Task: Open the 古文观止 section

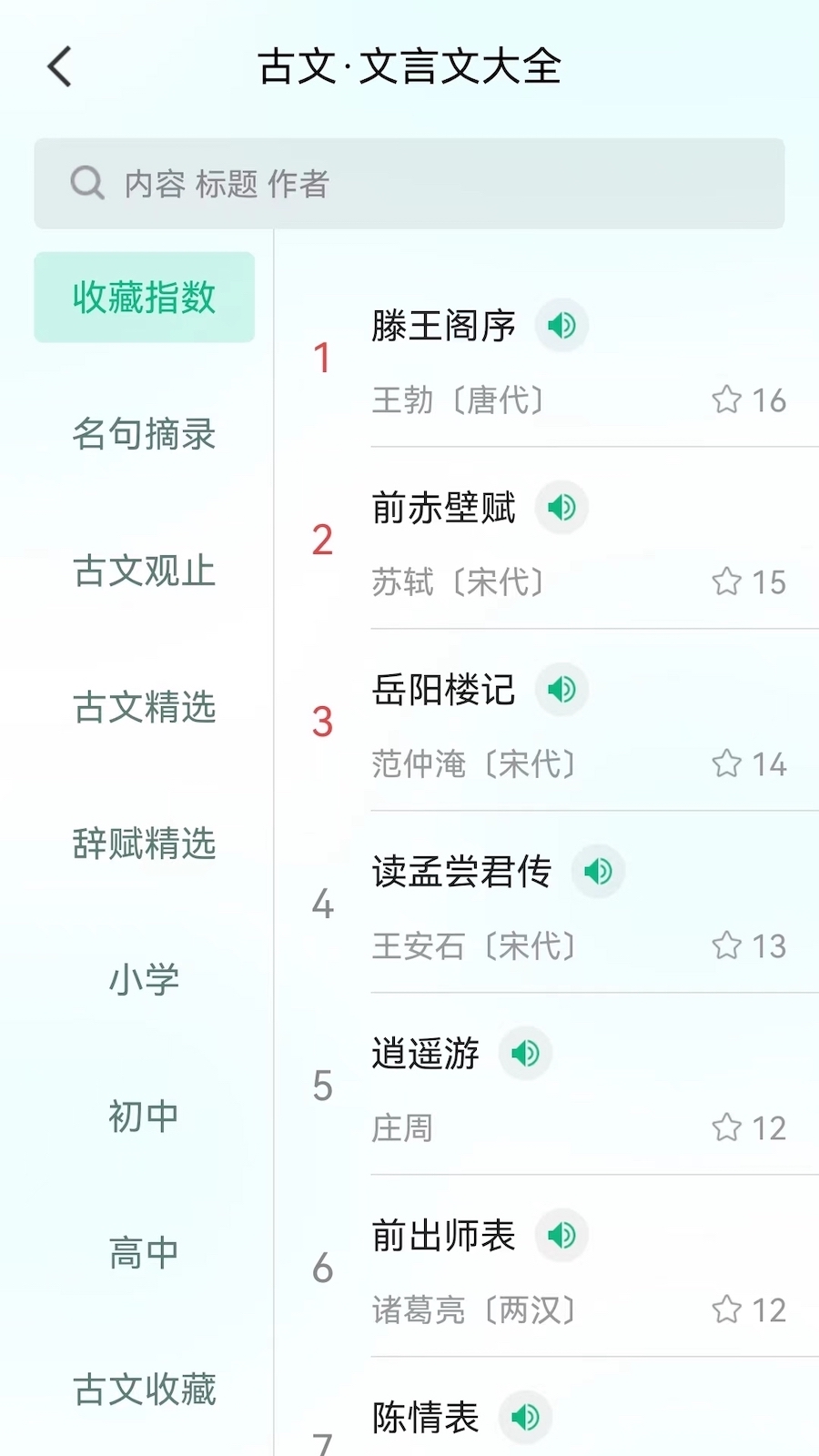Action: coord(144,571)
